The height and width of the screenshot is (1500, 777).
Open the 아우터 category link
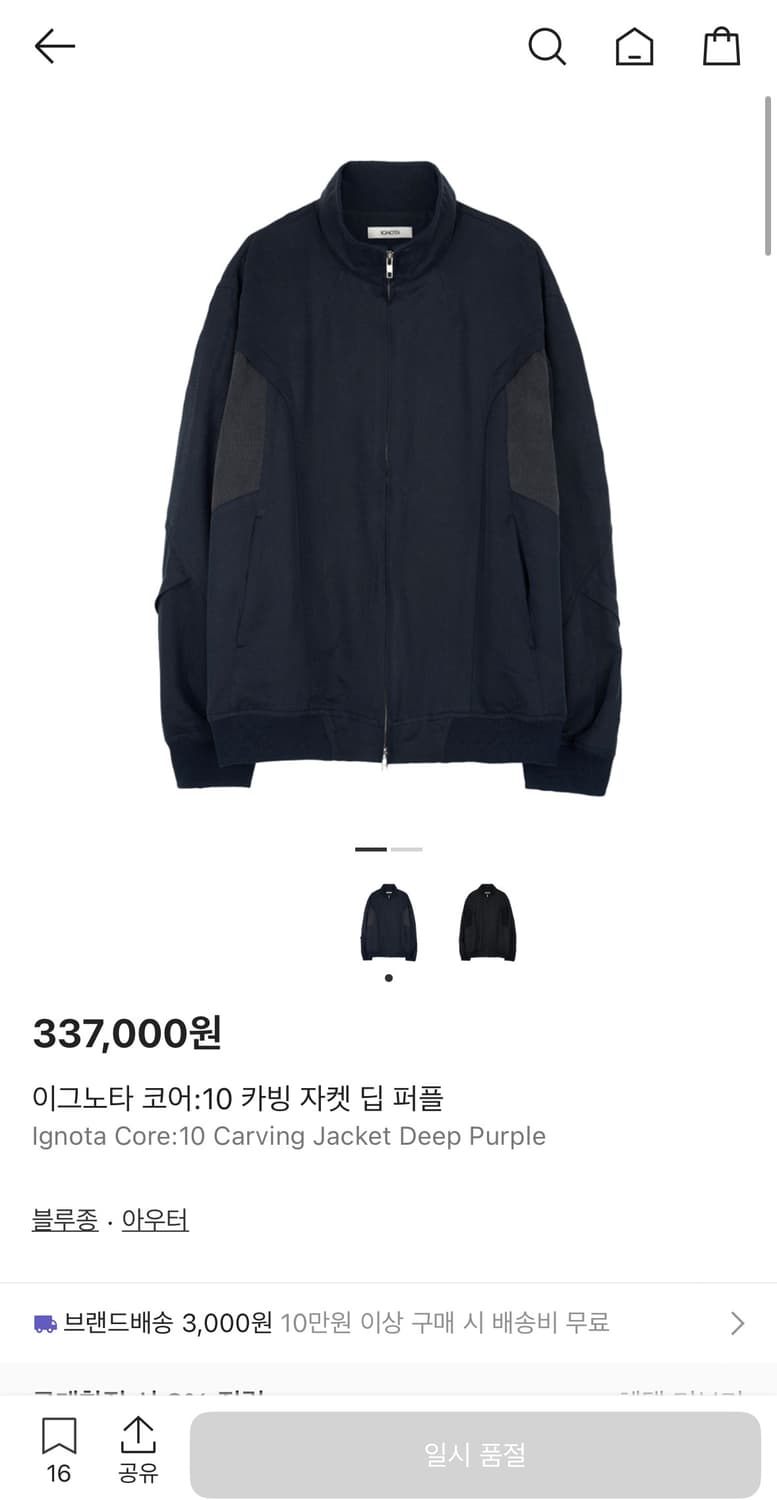(155, 1219)
